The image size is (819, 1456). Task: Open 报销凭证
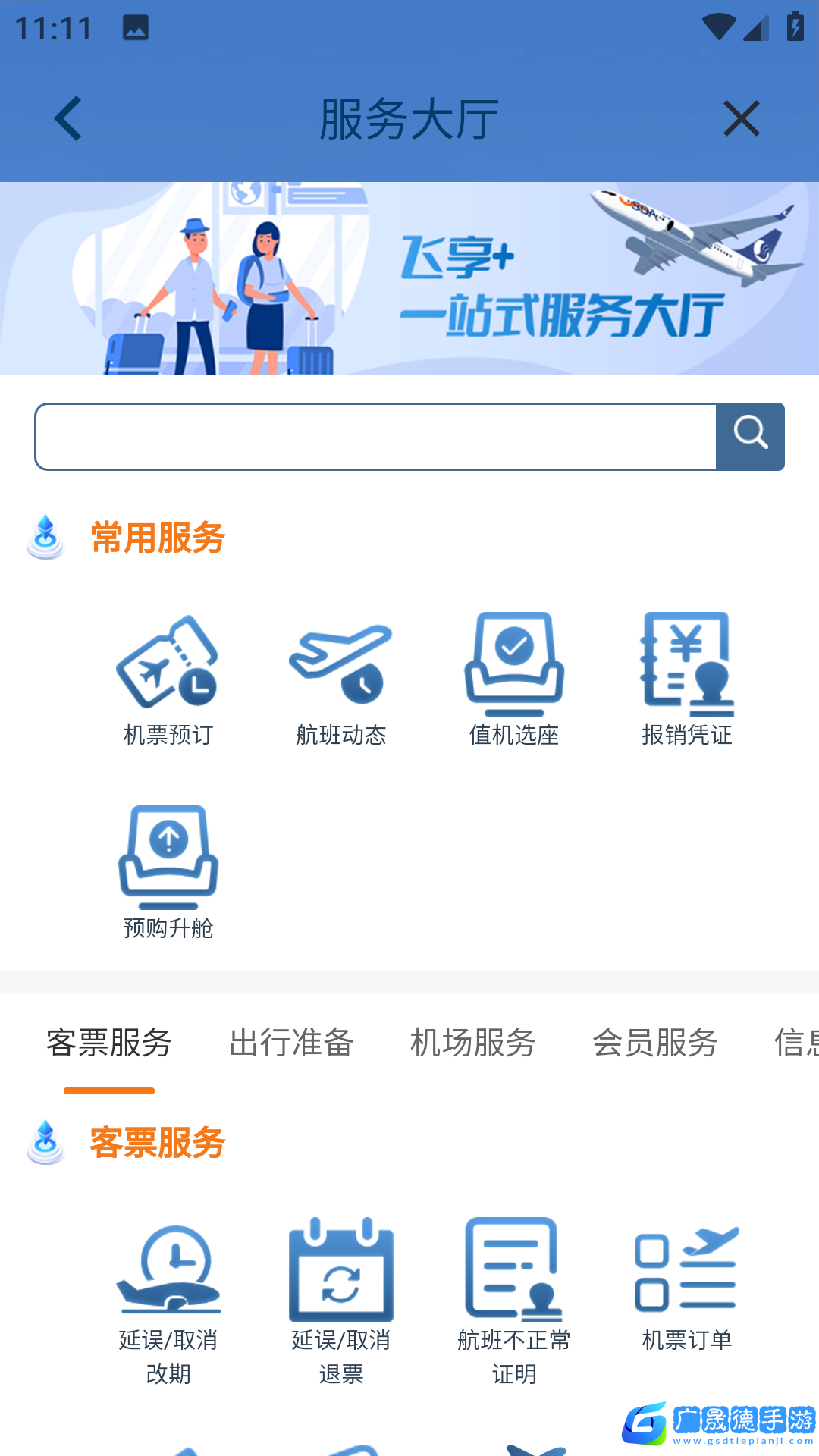[x=687, y=680]
